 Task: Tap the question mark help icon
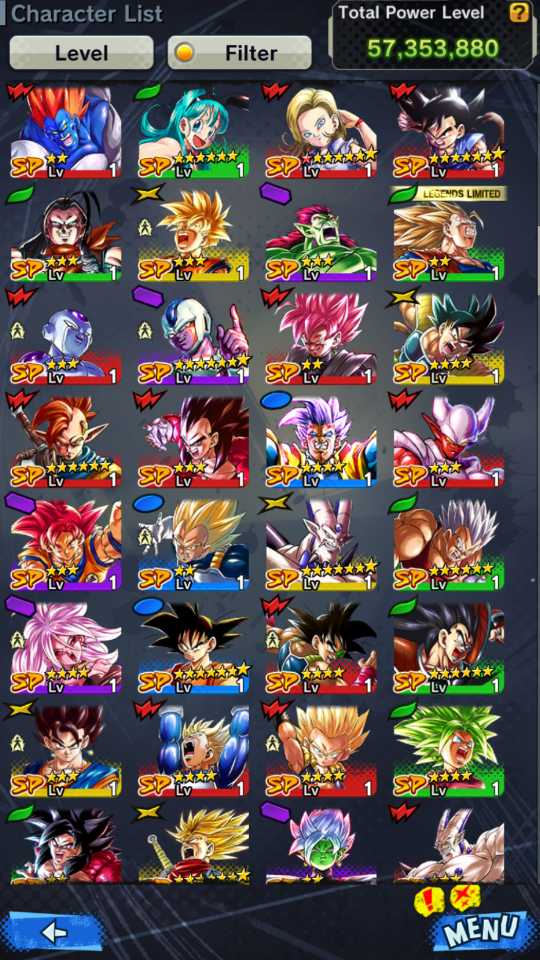click(519, 12)
